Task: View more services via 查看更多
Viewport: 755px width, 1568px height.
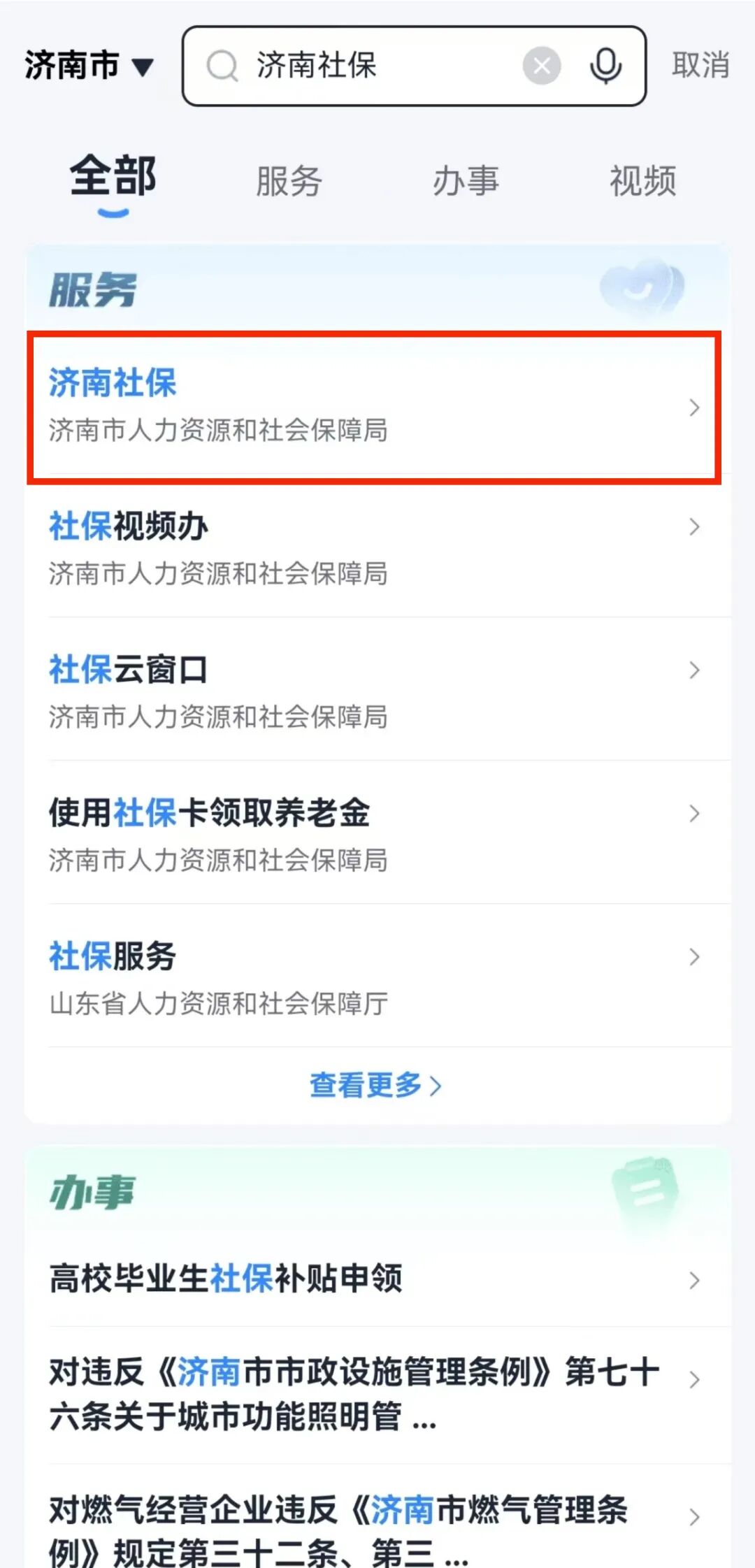Action: 375,1085
